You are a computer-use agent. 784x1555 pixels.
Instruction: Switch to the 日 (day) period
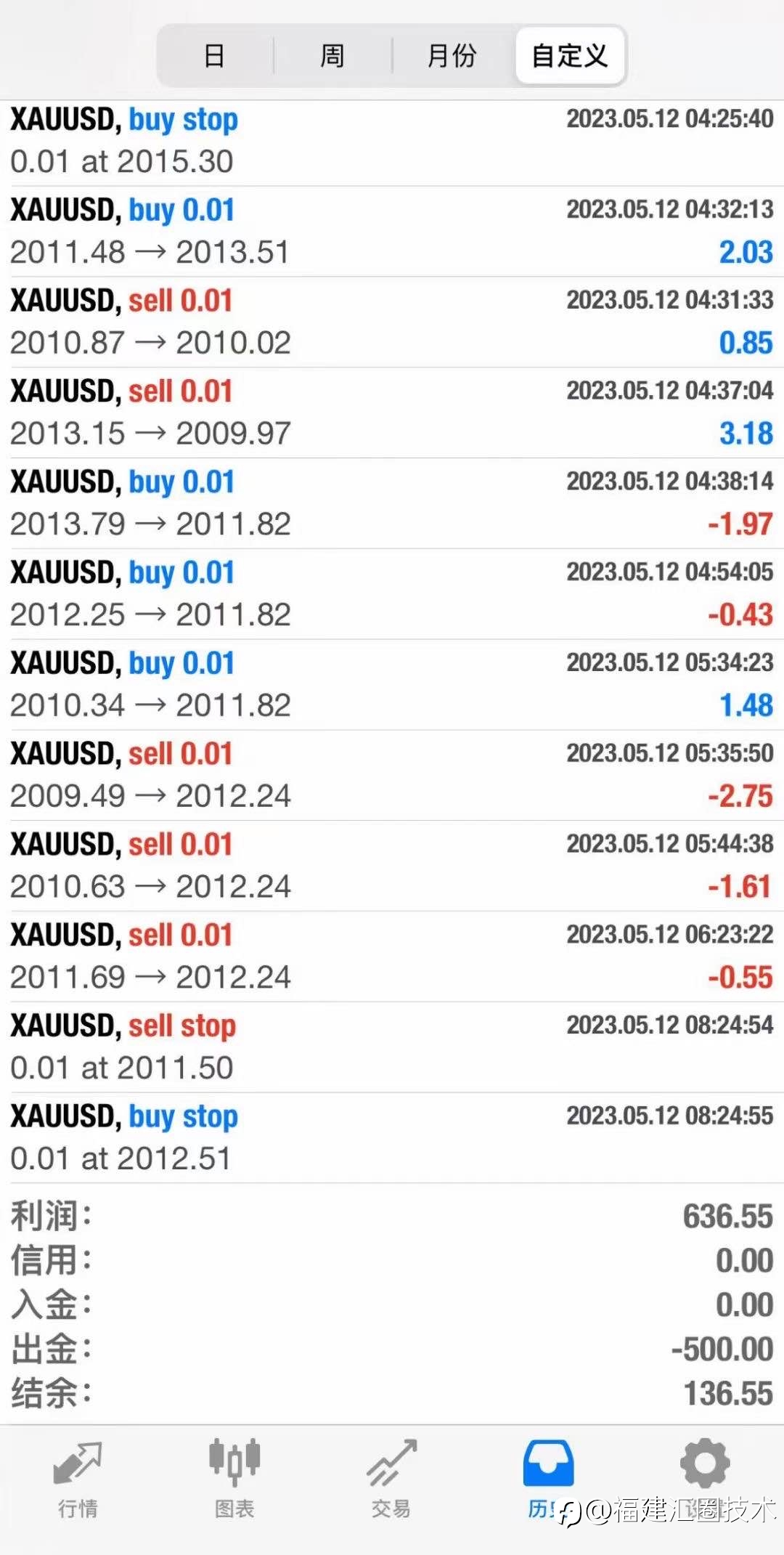coord(215,56)
